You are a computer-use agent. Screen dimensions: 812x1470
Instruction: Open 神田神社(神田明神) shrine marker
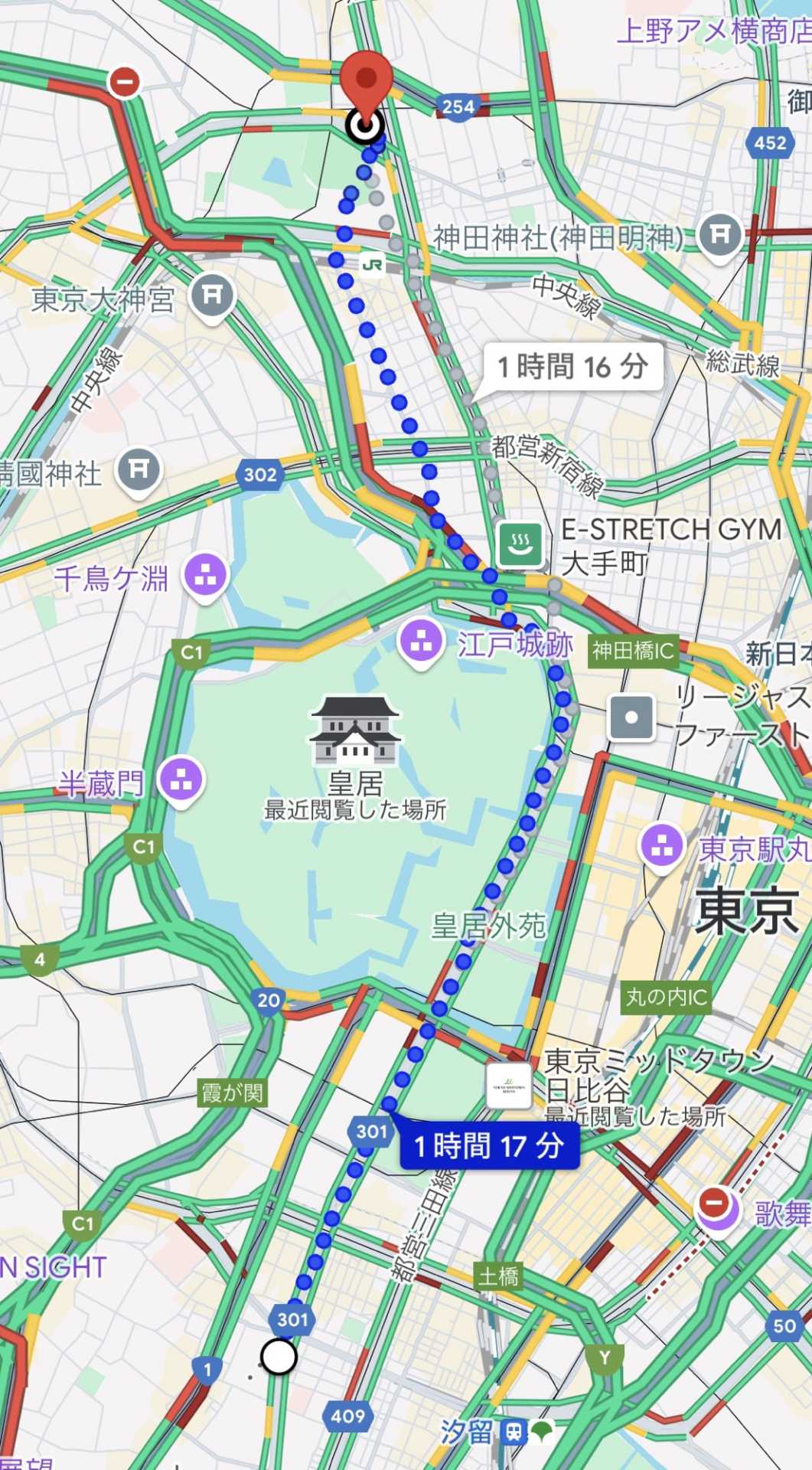click(x=719, y=235)
